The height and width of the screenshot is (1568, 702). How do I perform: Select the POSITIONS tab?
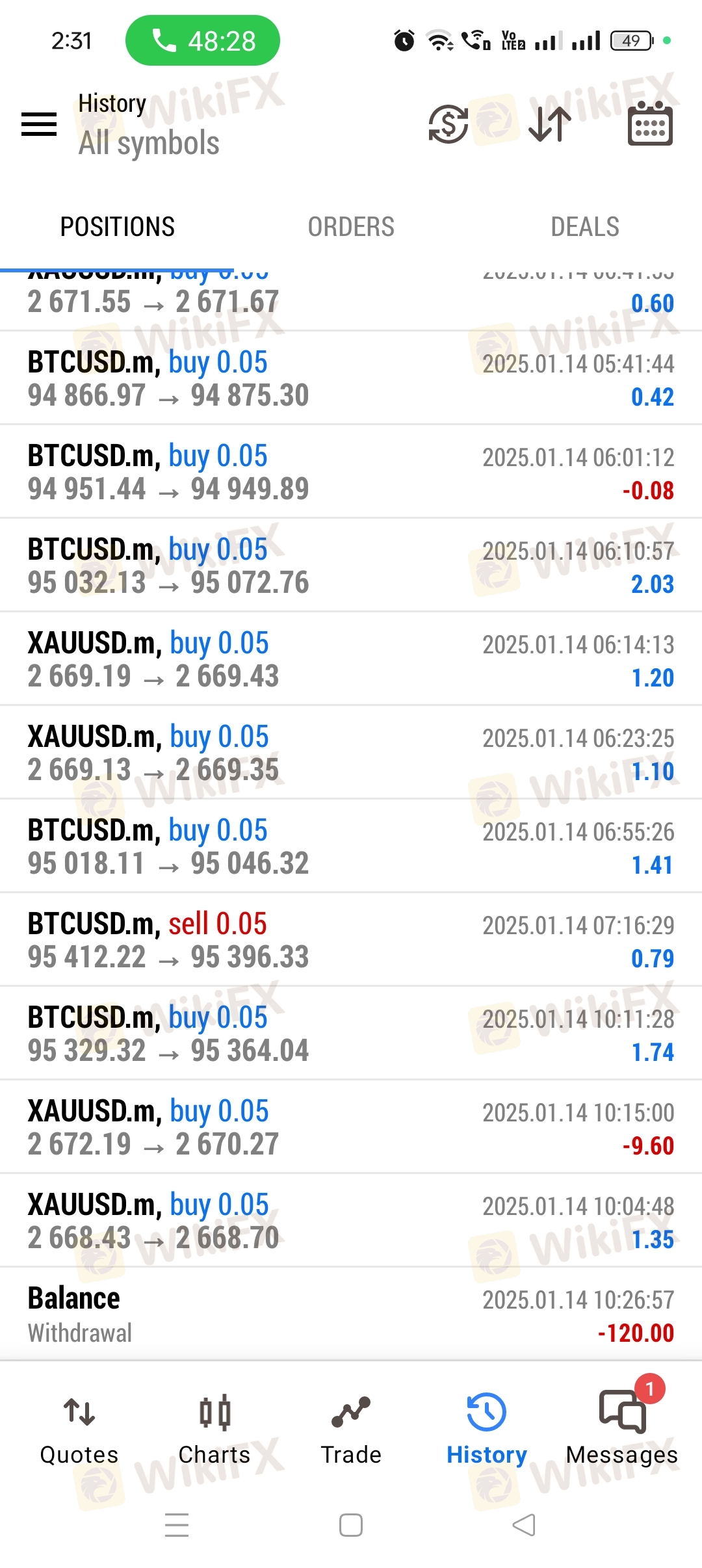point(117,227)
